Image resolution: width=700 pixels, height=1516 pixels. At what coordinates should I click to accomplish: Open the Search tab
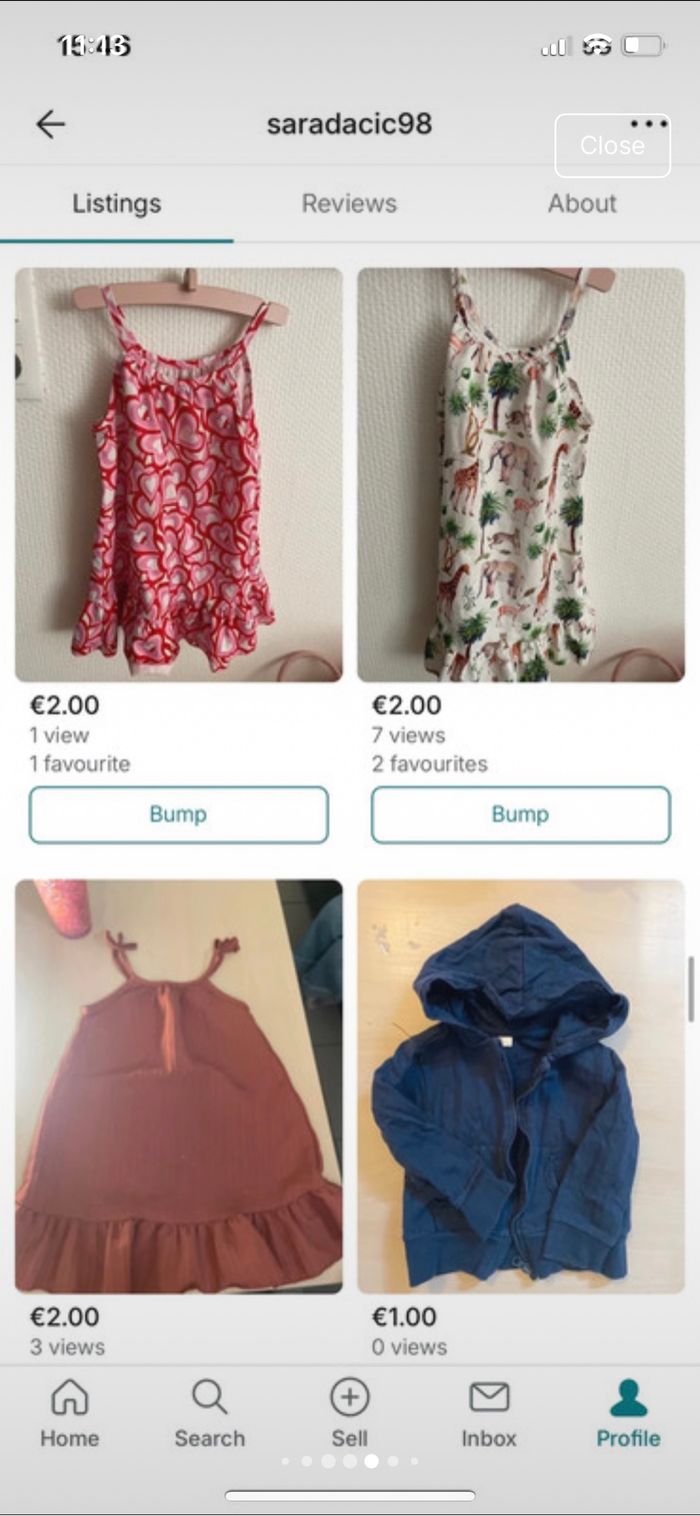pyautogui.click(x=209, y=1412)
